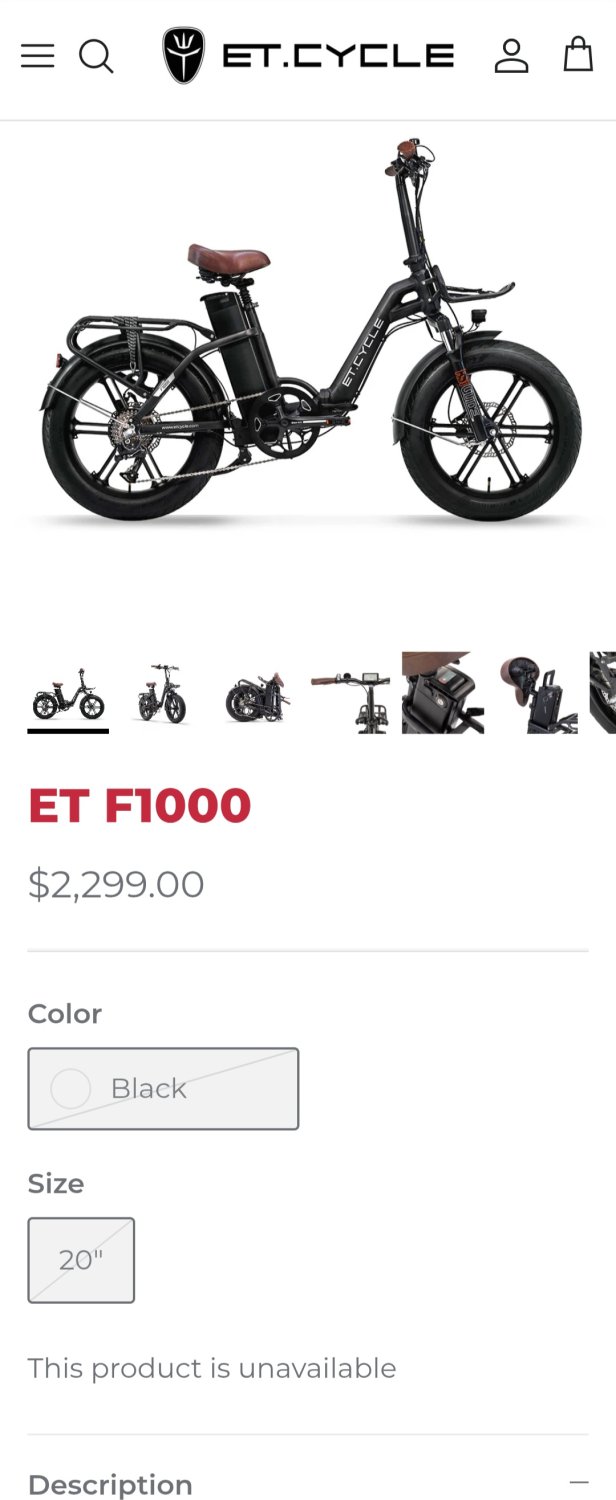Select the handlebar display thumbnail
The height and width of the screenshot is (1500, 616).
point(349,693)
